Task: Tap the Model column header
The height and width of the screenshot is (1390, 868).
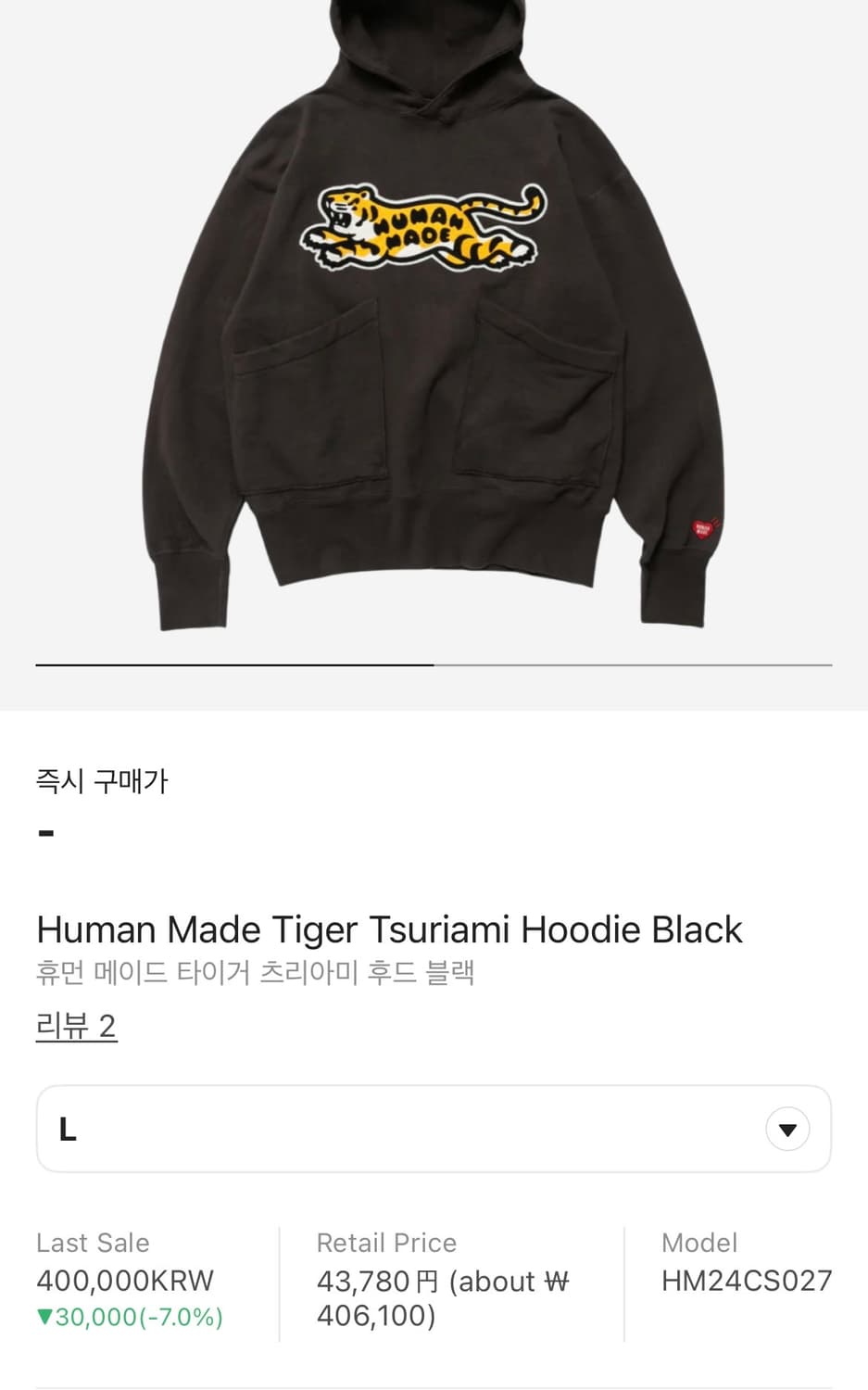Action: pyautogui.click(x=698, y=1243)
